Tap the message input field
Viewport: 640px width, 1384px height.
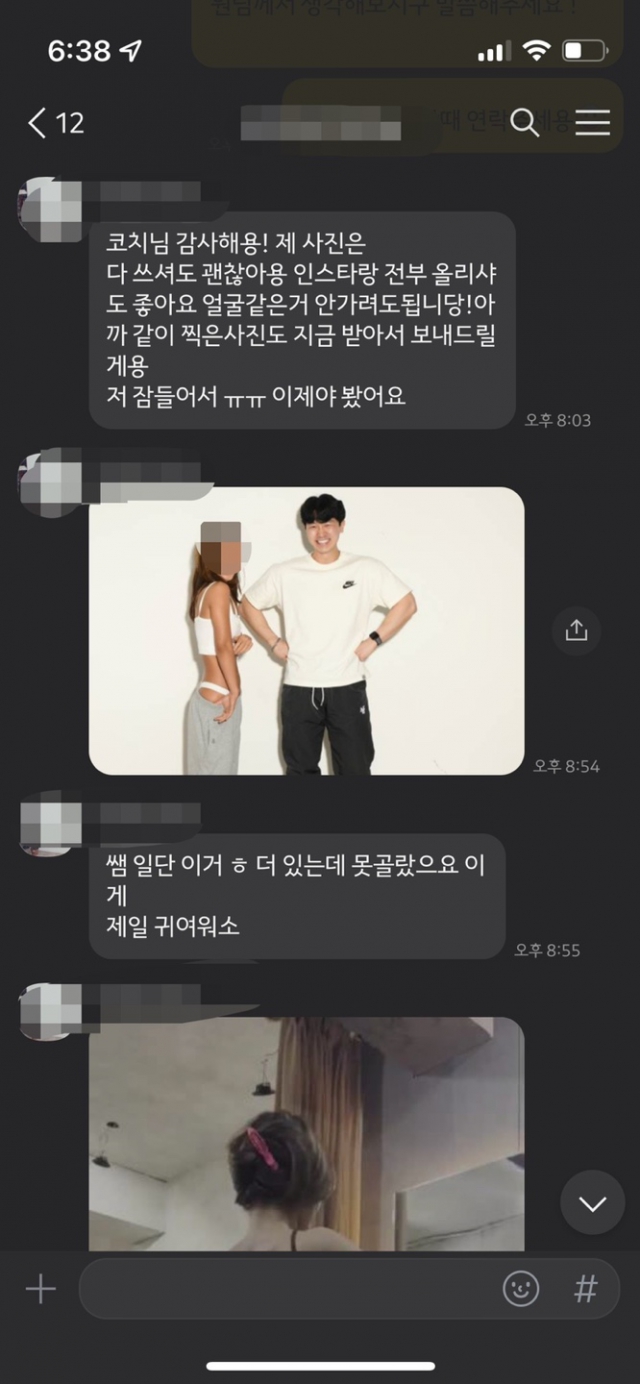pyautogui.click(x=290, y=1289)
